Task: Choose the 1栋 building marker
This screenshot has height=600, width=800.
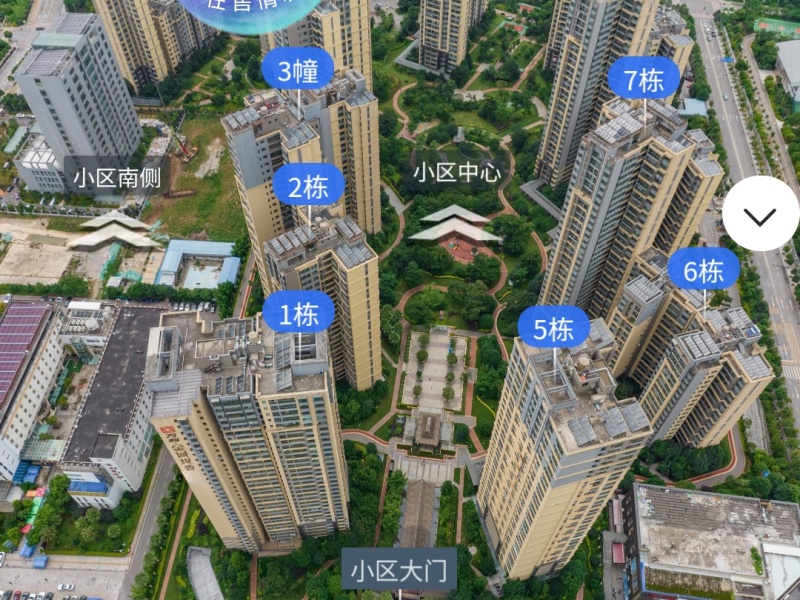Action: pos(298,313)
